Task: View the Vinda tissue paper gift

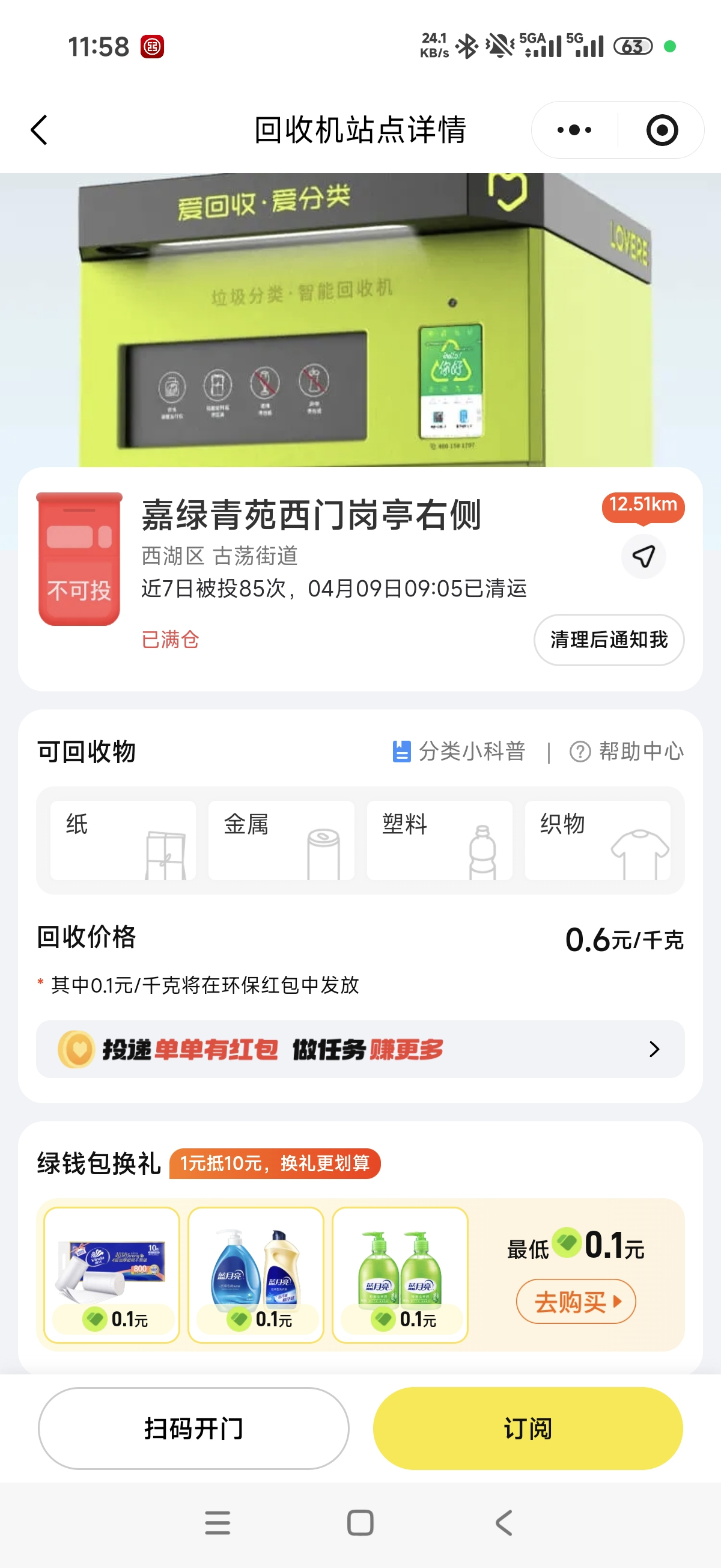Action: coord(112,1275)
